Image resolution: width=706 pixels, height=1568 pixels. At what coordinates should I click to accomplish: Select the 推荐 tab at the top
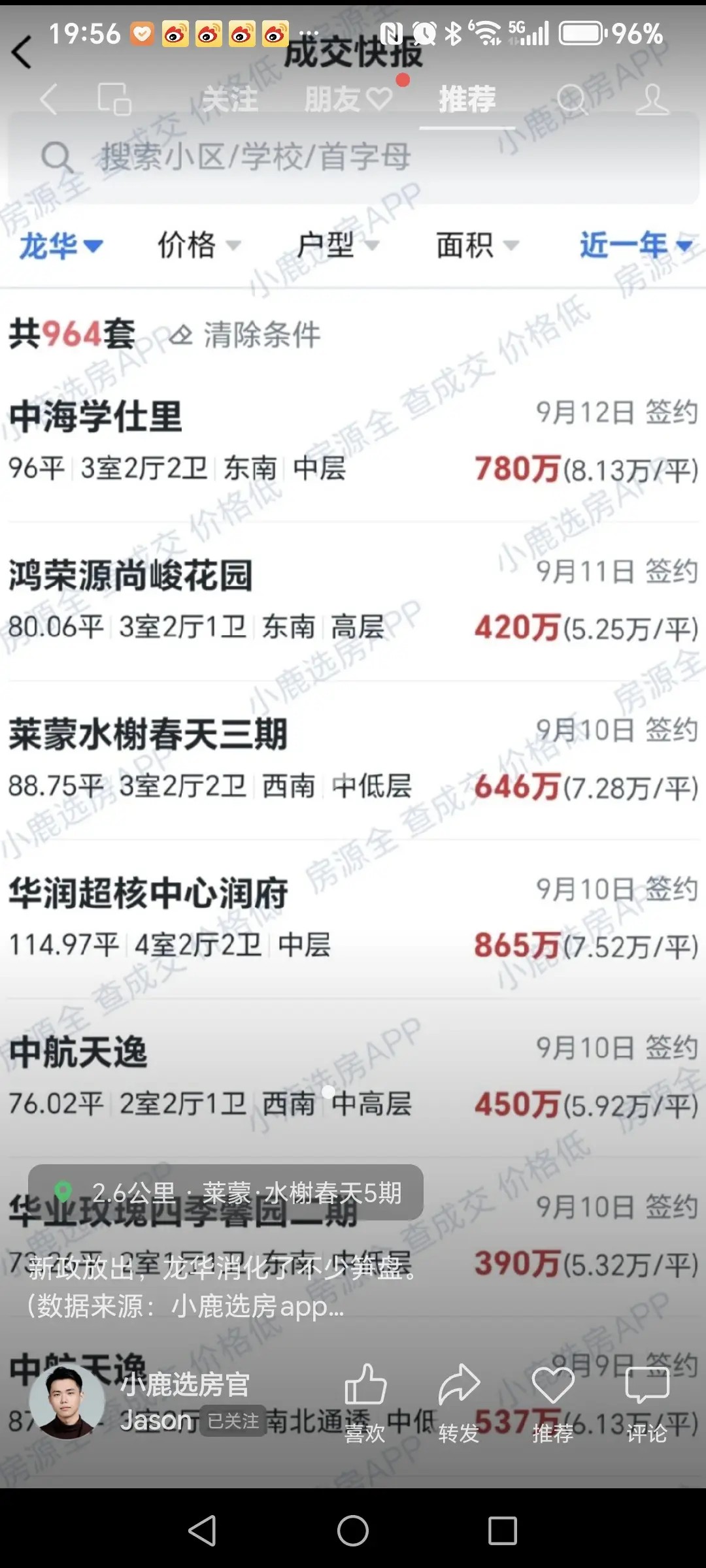(x=467, y=100)
